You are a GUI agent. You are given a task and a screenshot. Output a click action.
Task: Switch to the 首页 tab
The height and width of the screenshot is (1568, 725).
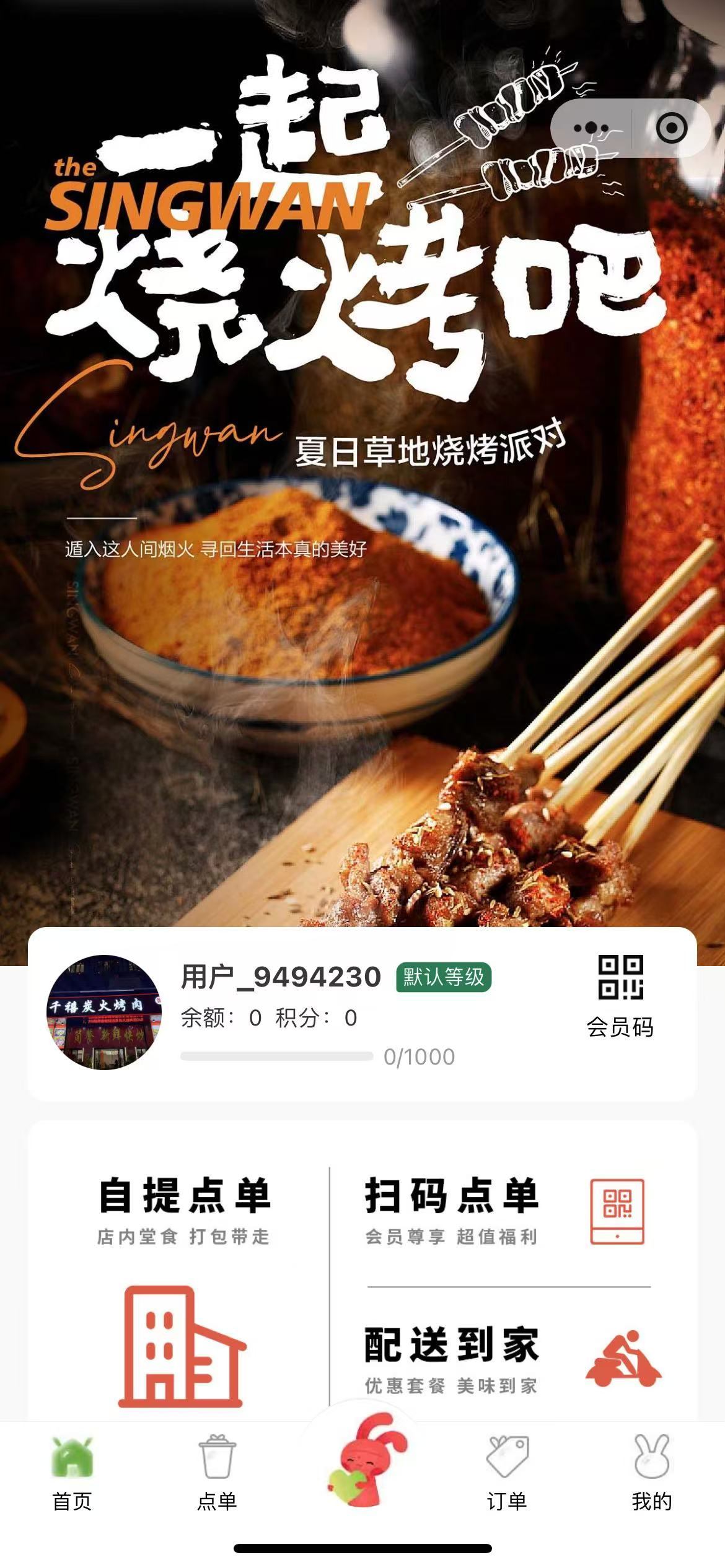point(72,1474)
